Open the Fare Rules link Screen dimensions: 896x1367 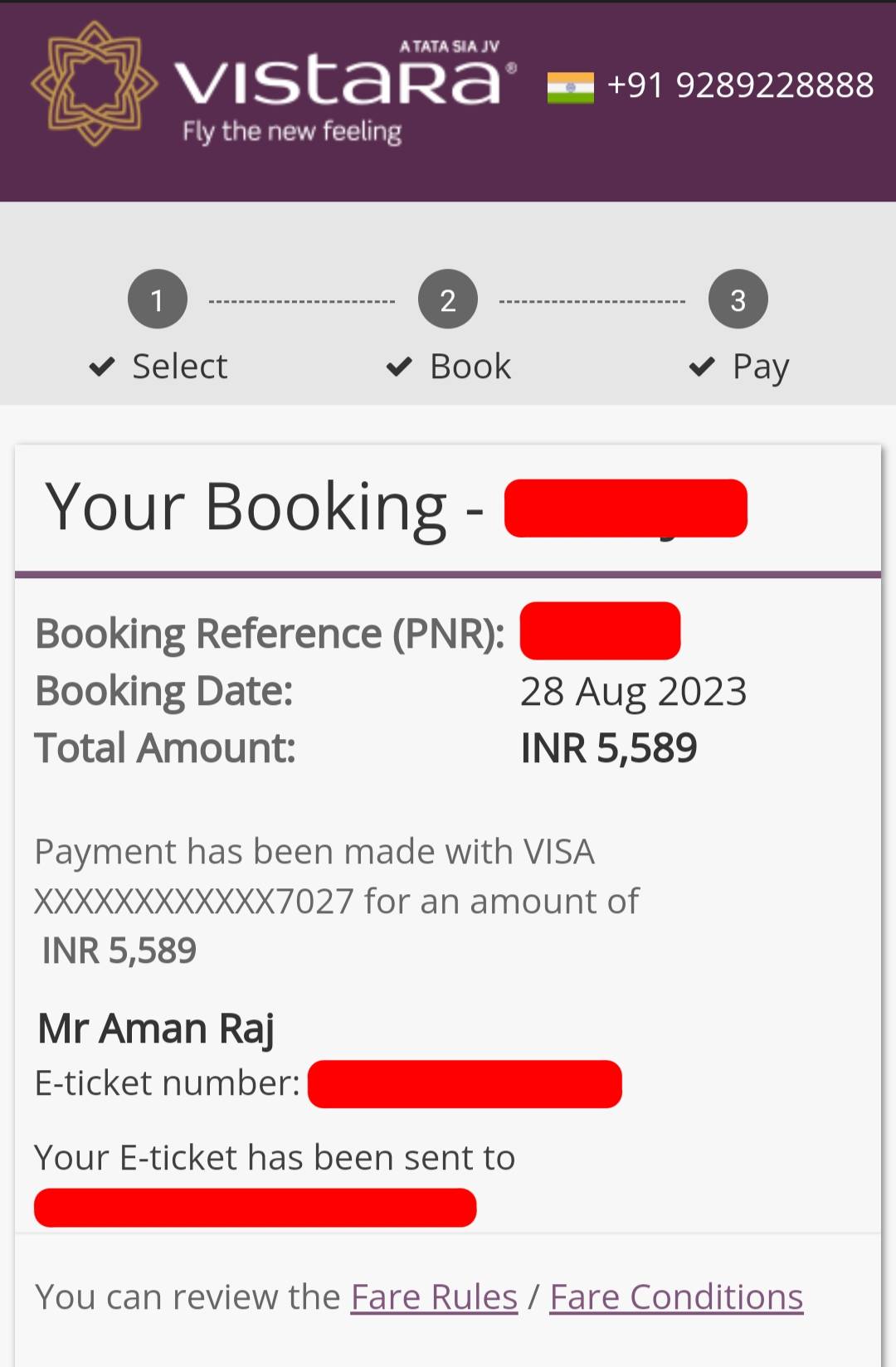(x=434, y=1296)
